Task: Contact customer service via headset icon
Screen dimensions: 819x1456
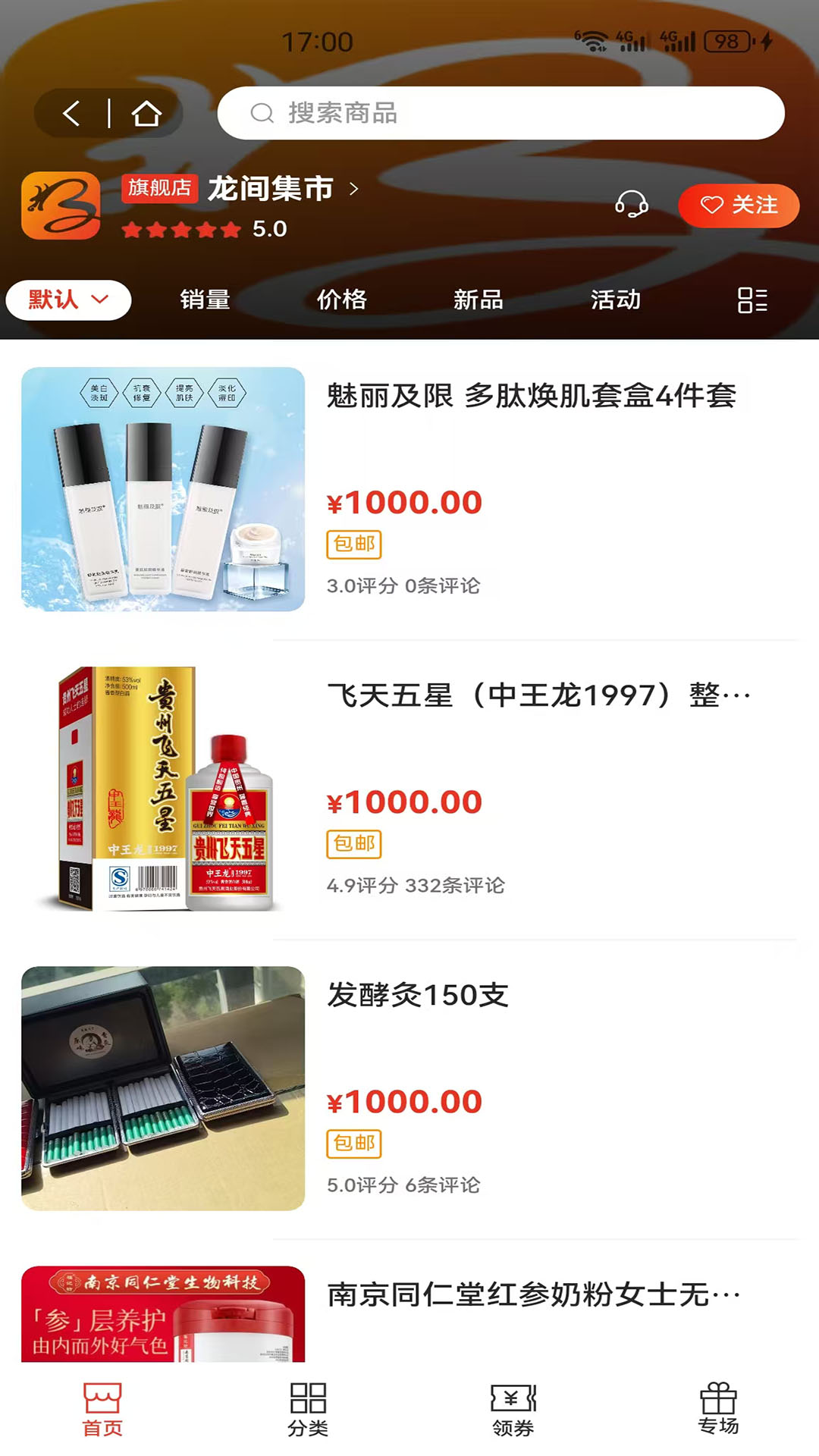Action: (x=631, y=204)
